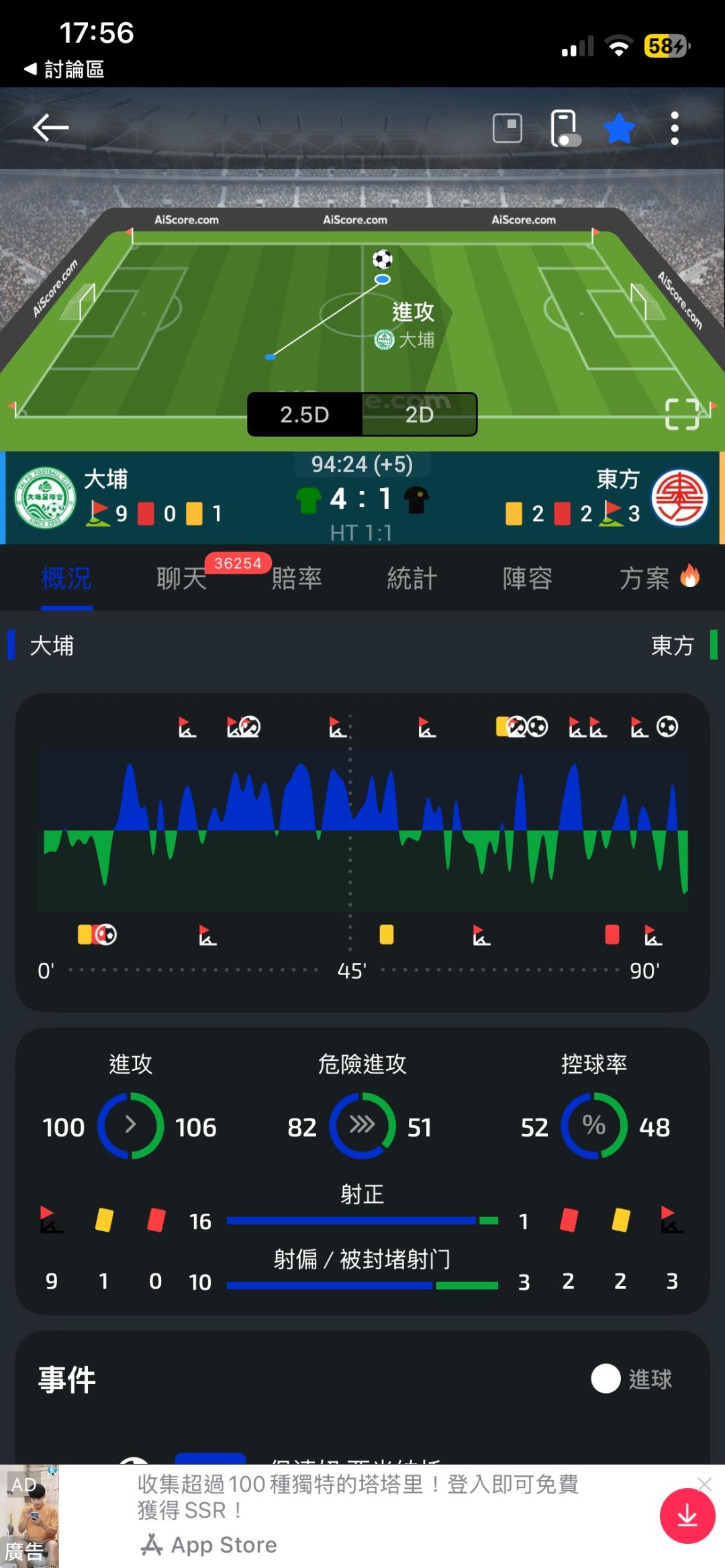725x1568 pixels.
Task: View the 陣容 tab
Action: 528,578
